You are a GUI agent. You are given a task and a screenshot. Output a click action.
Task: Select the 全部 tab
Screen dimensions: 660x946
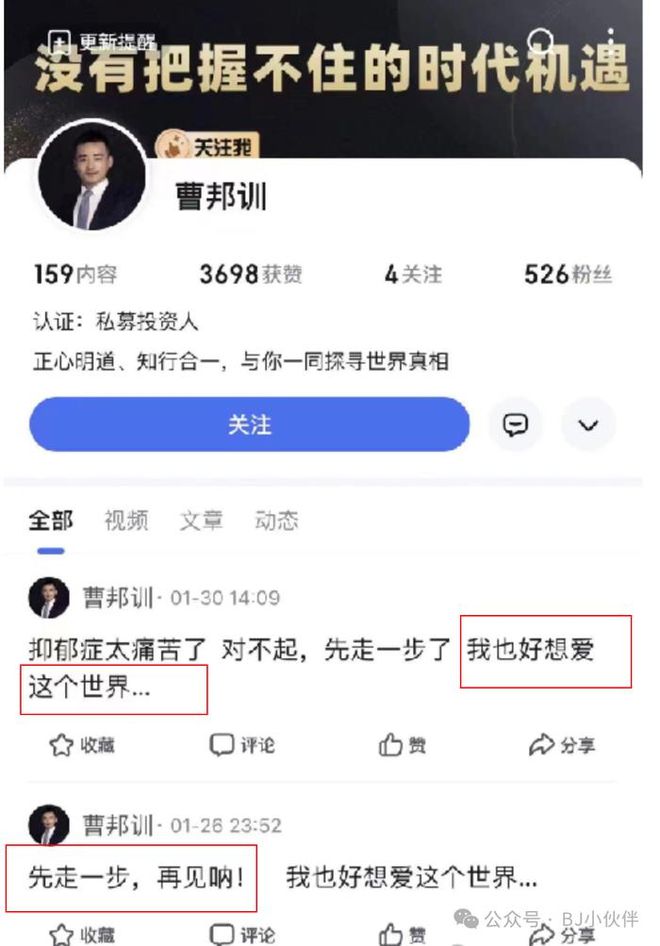pos(50,520)
